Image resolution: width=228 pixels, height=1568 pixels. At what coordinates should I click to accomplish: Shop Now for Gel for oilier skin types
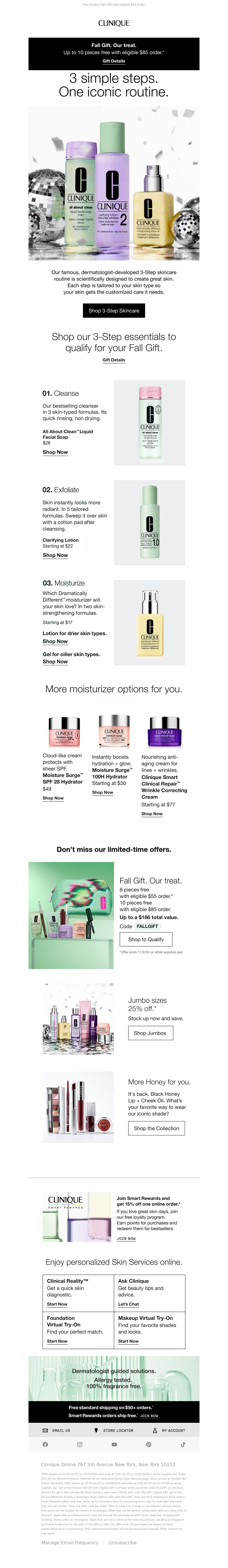pyautogui.click(x=55, y=662)
